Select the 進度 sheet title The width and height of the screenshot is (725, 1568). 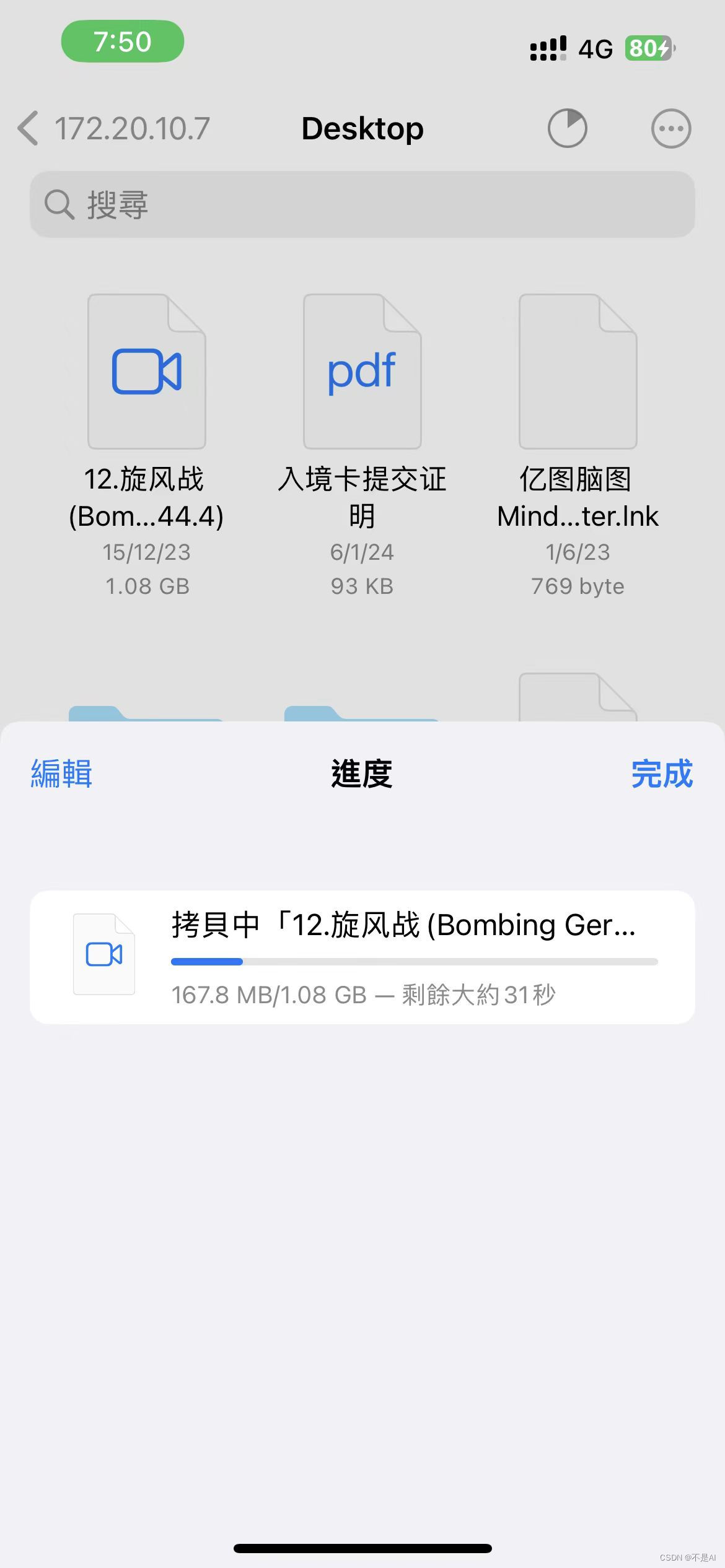click(362, 775)
